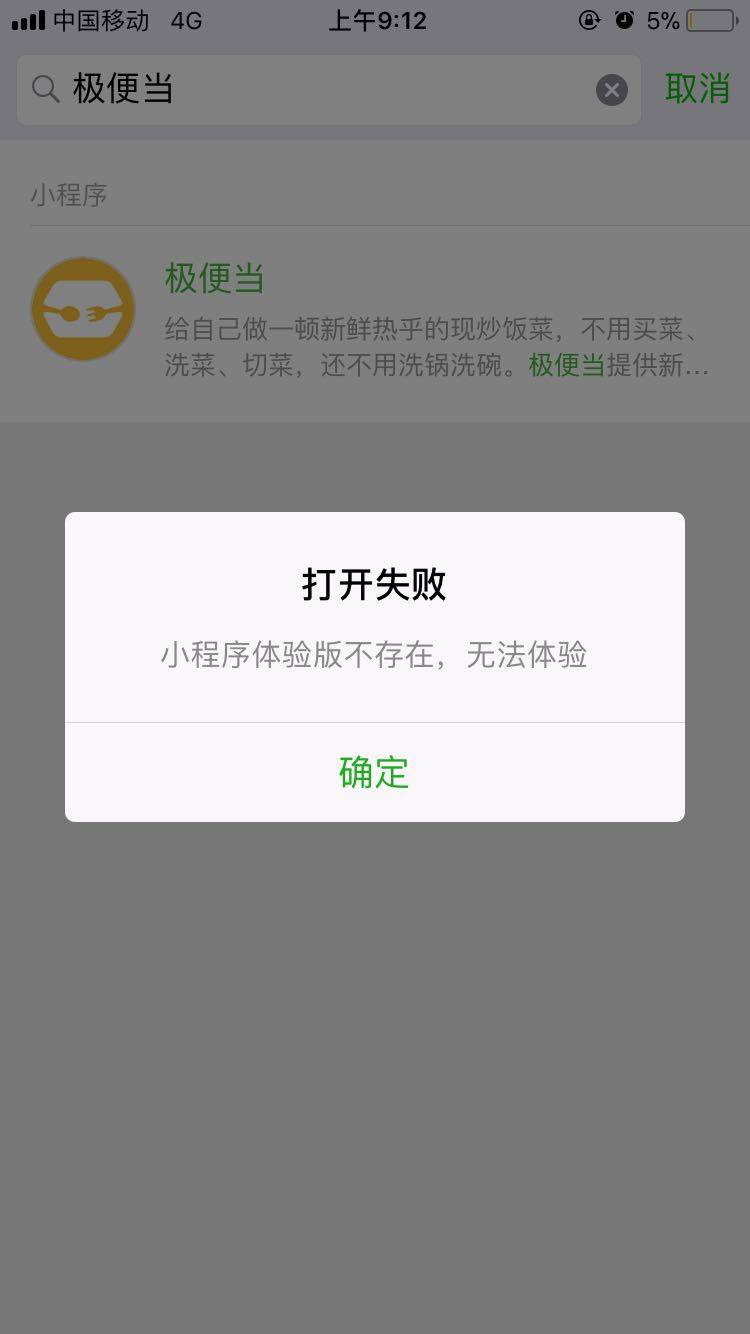Confirm the dialog by tapping 确定
This screenshot has height=1334, width=750.
[x=374, y=772]
